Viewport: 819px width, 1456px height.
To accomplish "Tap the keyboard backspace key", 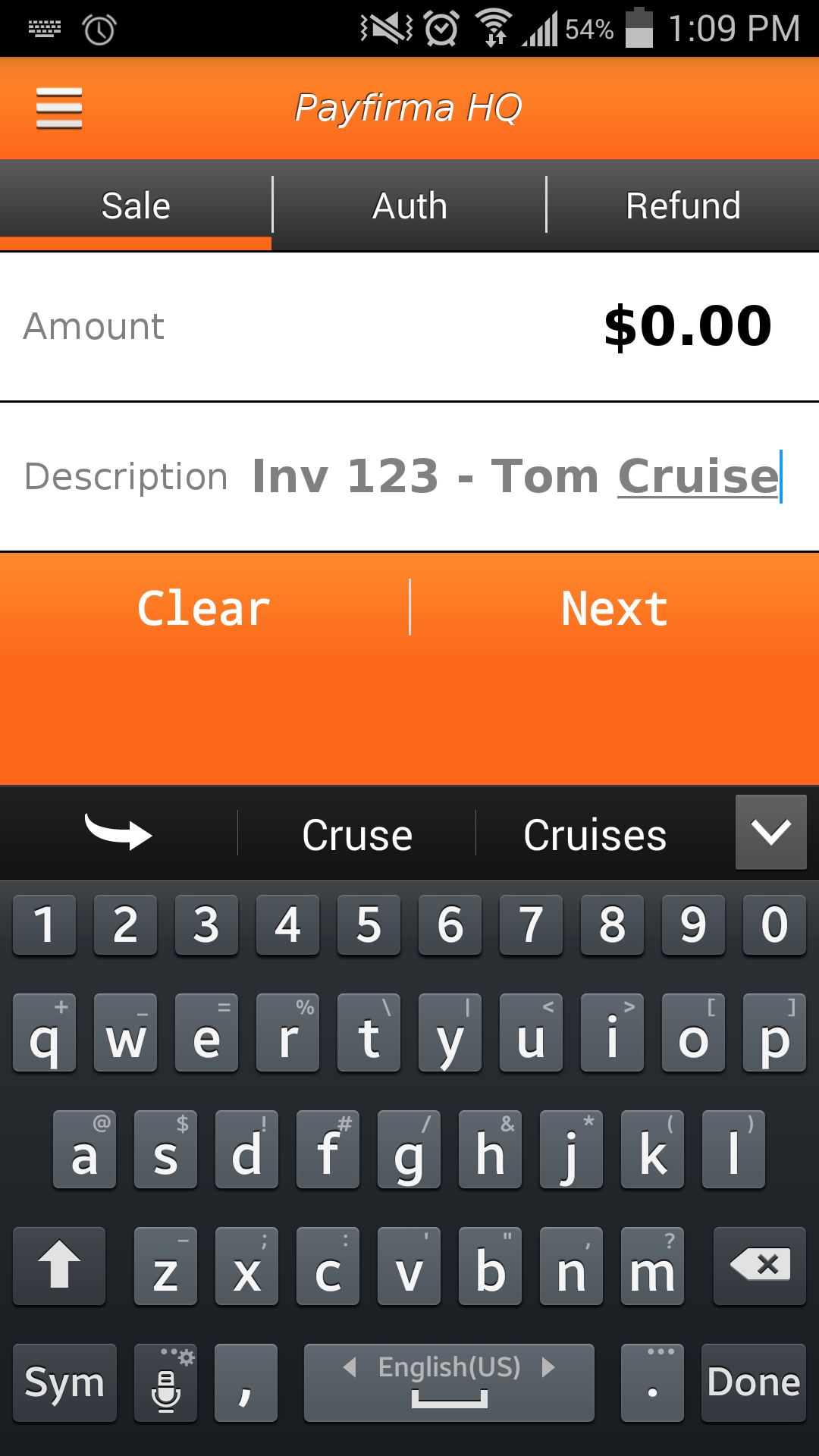I will click(x=760, y=1266).
